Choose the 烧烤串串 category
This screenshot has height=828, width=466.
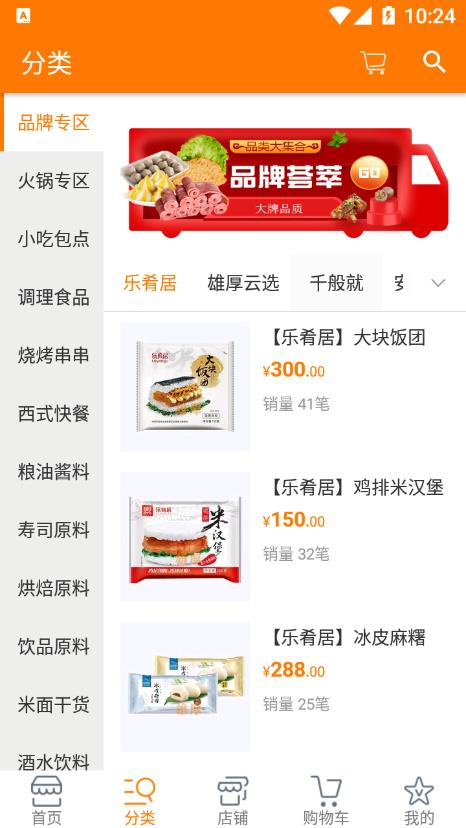(x=52, y=355)
